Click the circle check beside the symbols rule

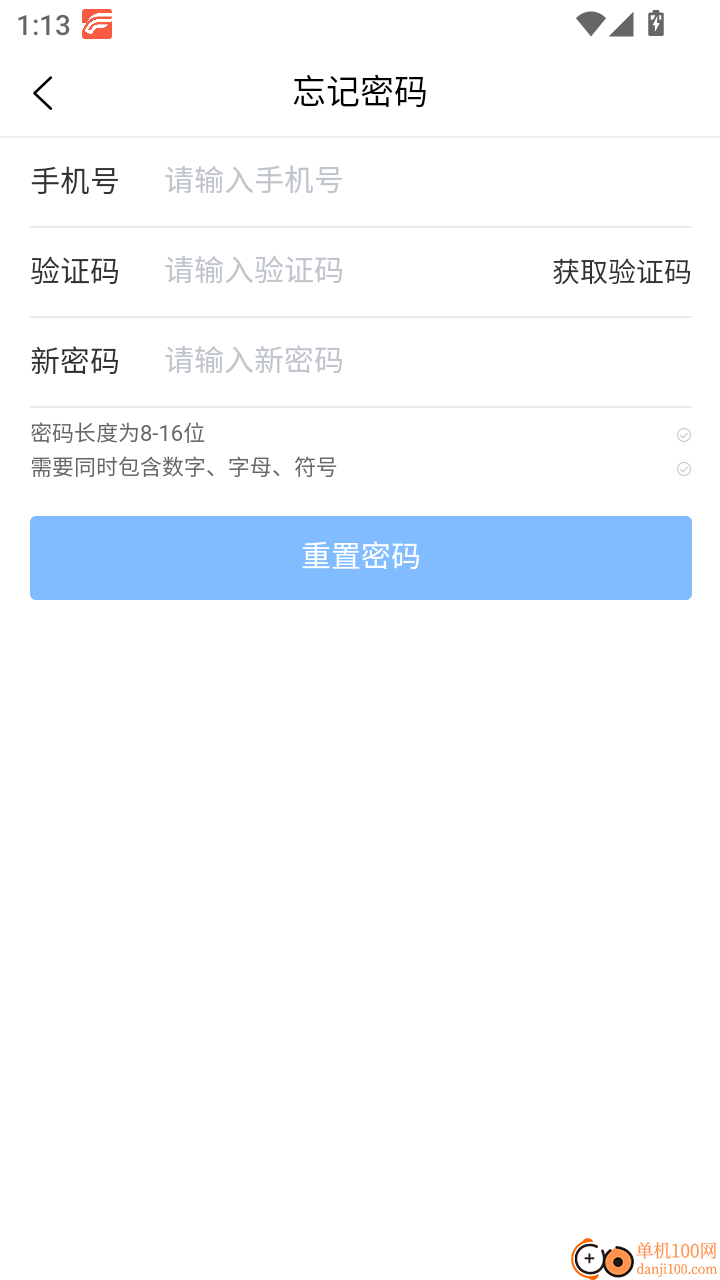683,468
